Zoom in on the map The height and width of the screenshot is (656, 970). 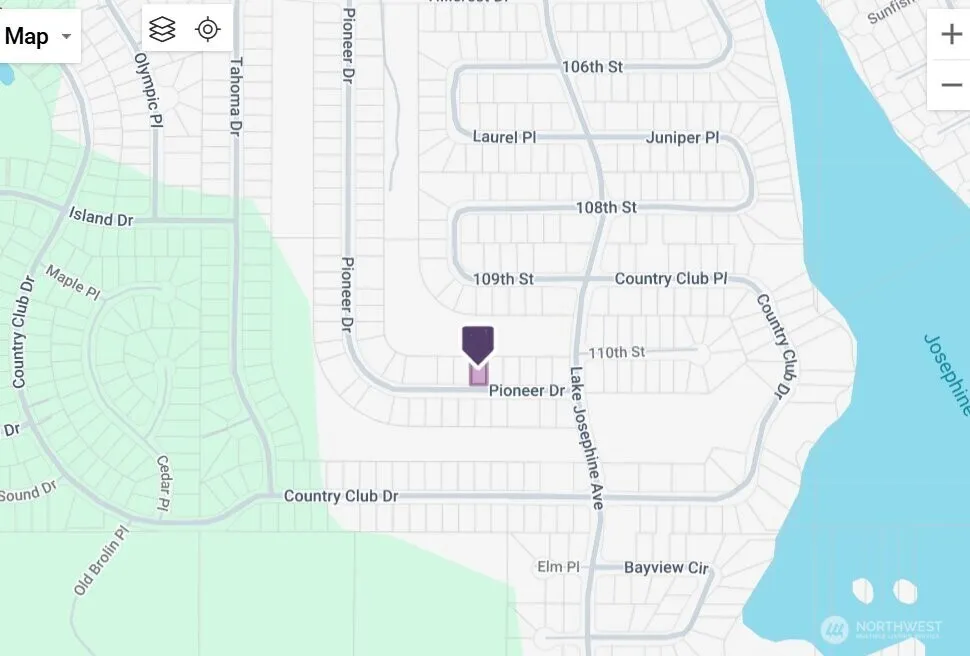[950, 35]
